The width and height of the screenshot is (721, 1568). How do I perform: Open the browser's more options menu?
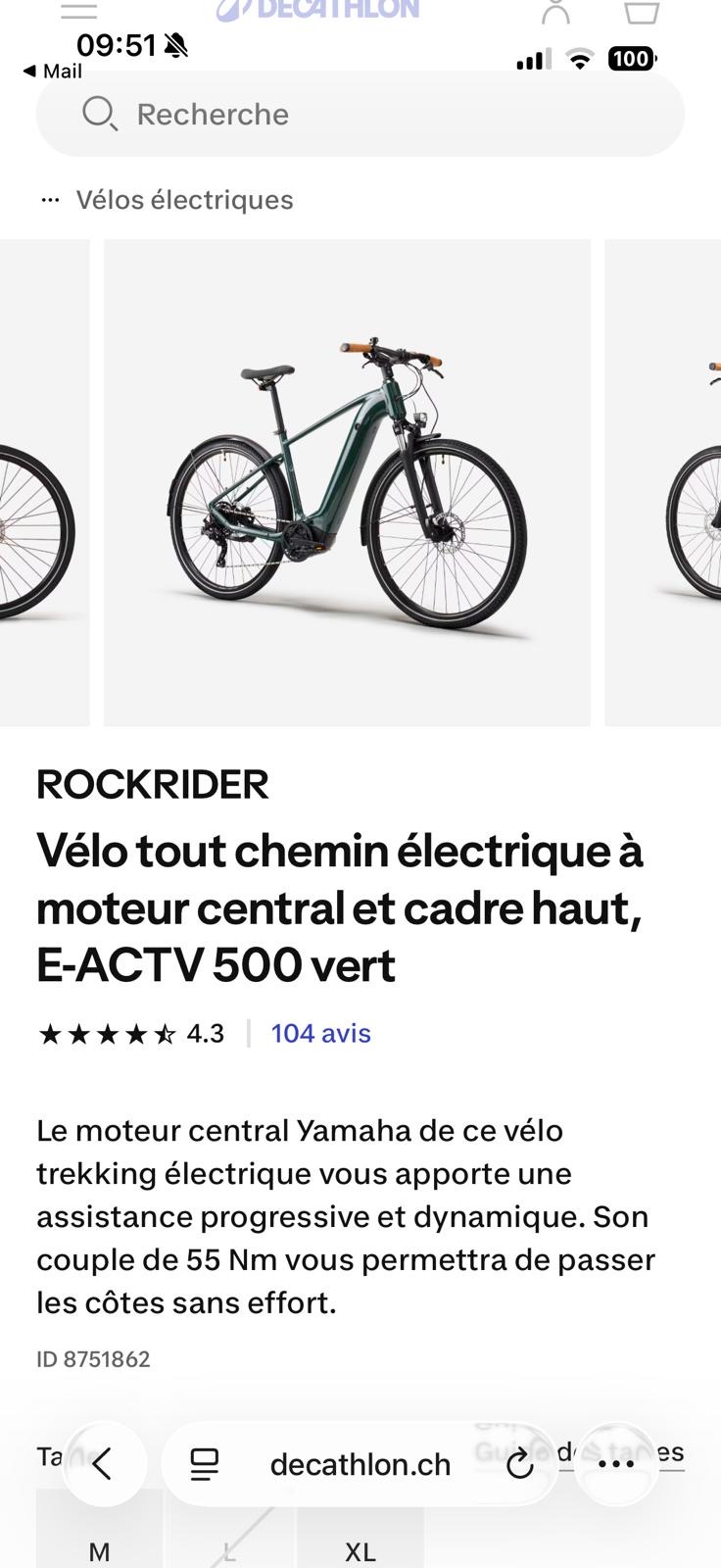[x=616, y=1464]
